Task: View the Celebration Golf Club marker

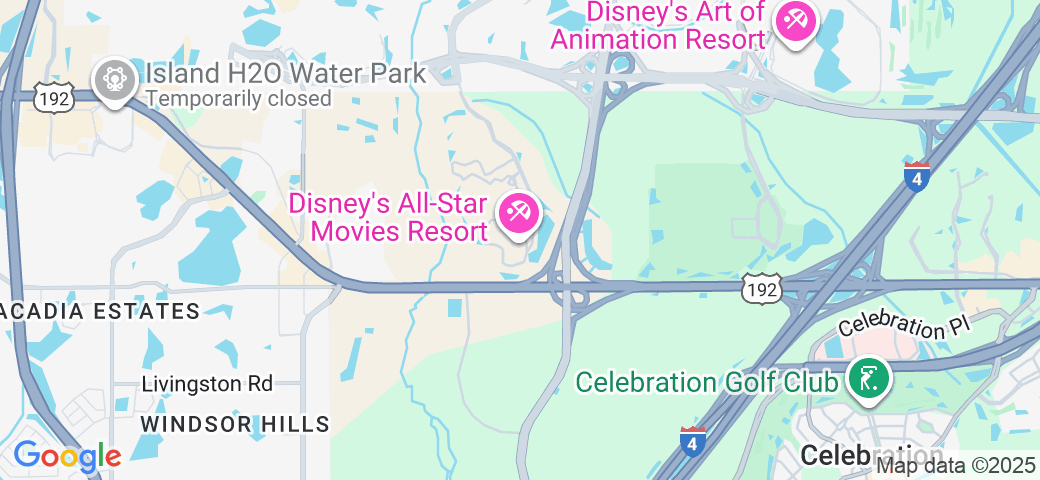Action: coord(867,379)
